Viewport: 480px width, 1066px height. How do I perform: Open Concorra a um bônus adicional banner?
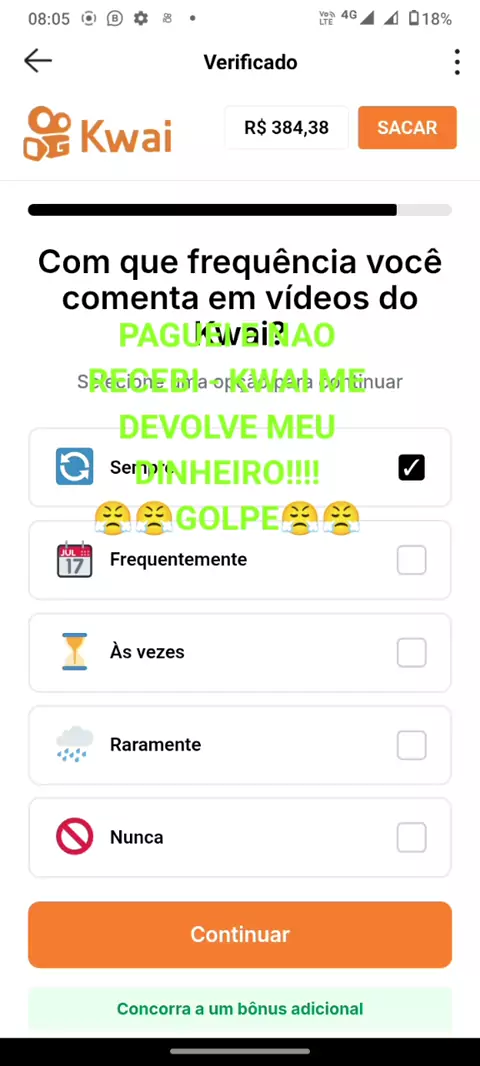[239, 1009]
